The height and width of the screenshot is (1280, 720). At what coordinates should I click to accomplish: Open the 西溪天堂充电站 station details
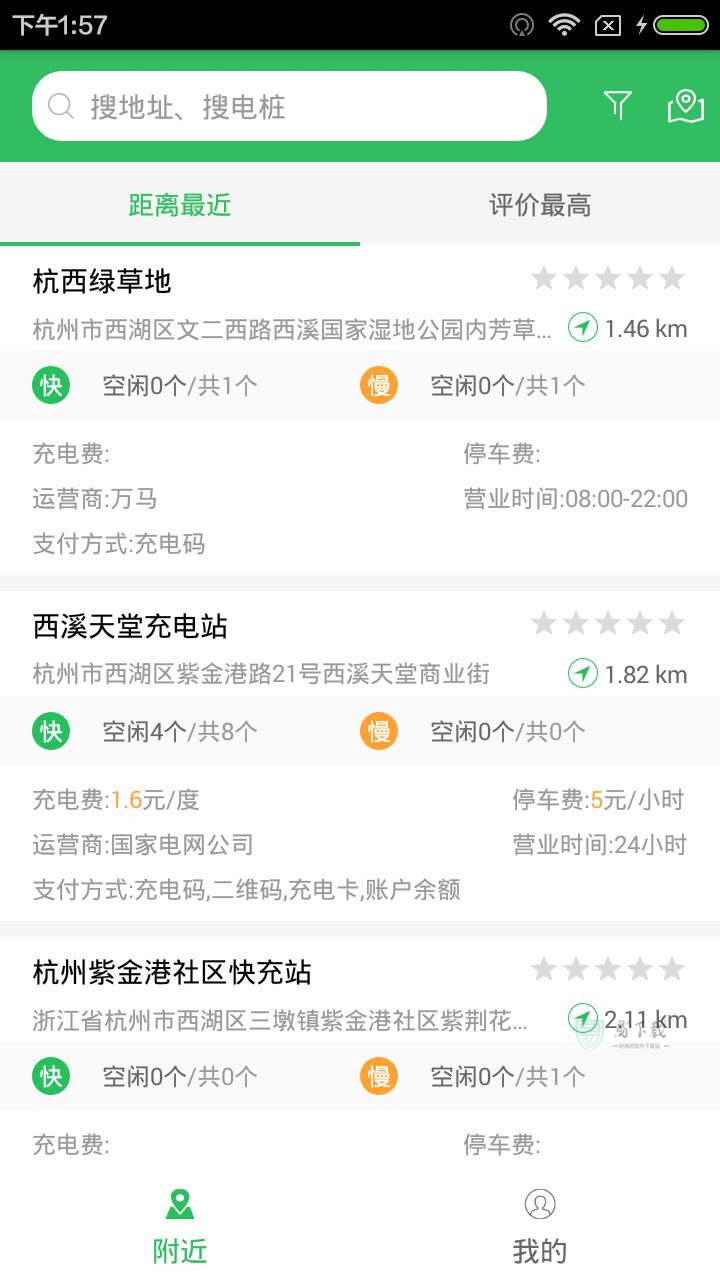tap(127, 626)
